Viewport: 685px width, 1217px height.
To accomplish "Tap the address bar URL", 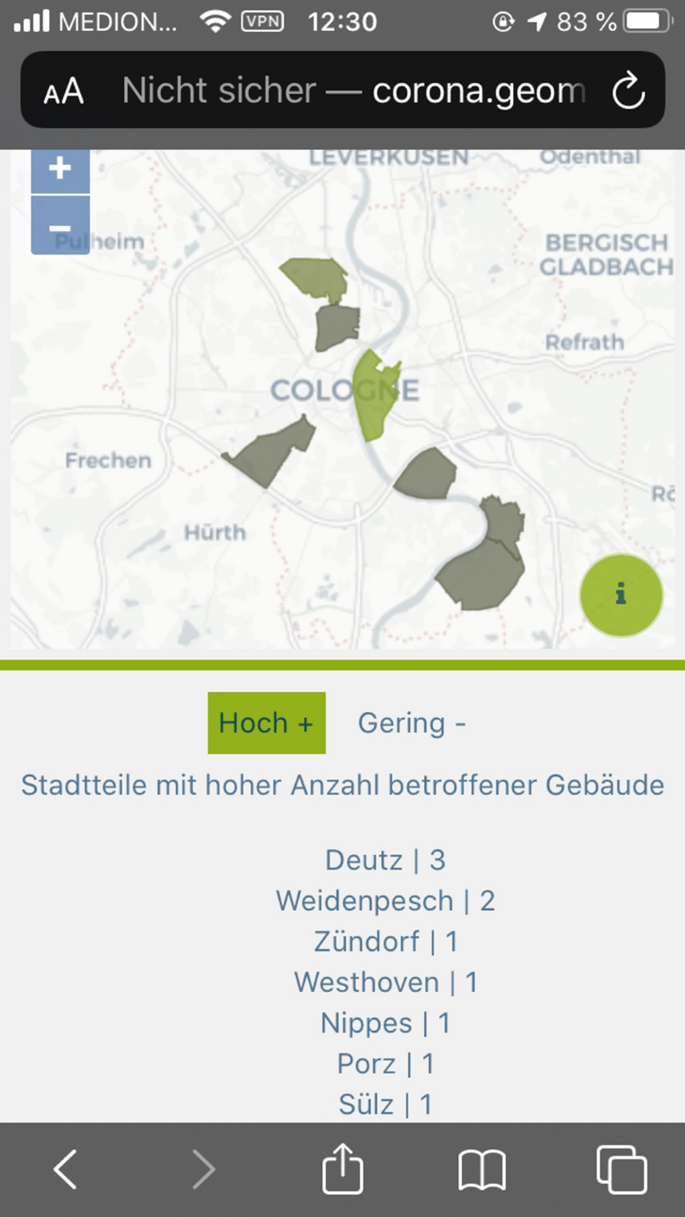I will (350, 92).
